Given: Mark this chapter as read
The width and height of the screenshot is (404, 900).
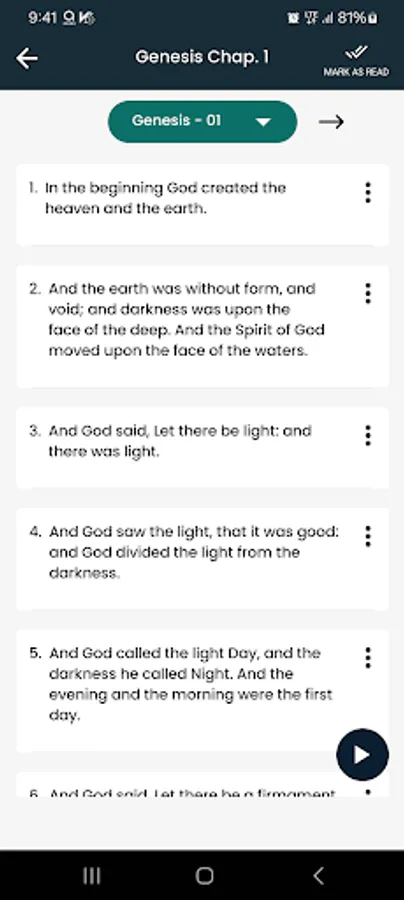Looking at the screenshot, I should (x=356, y=61).
